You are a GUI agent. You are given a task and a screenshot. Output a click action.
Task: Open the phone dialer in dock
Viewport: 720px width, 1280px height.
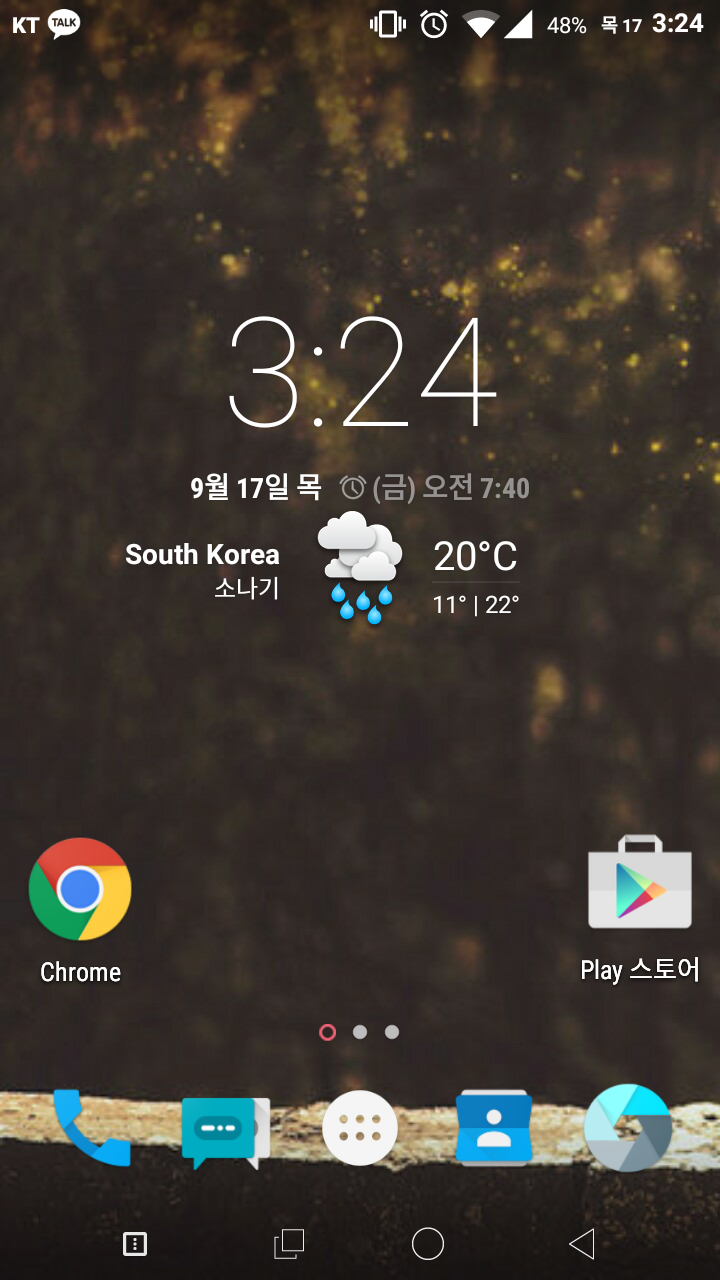(92, 1128)
